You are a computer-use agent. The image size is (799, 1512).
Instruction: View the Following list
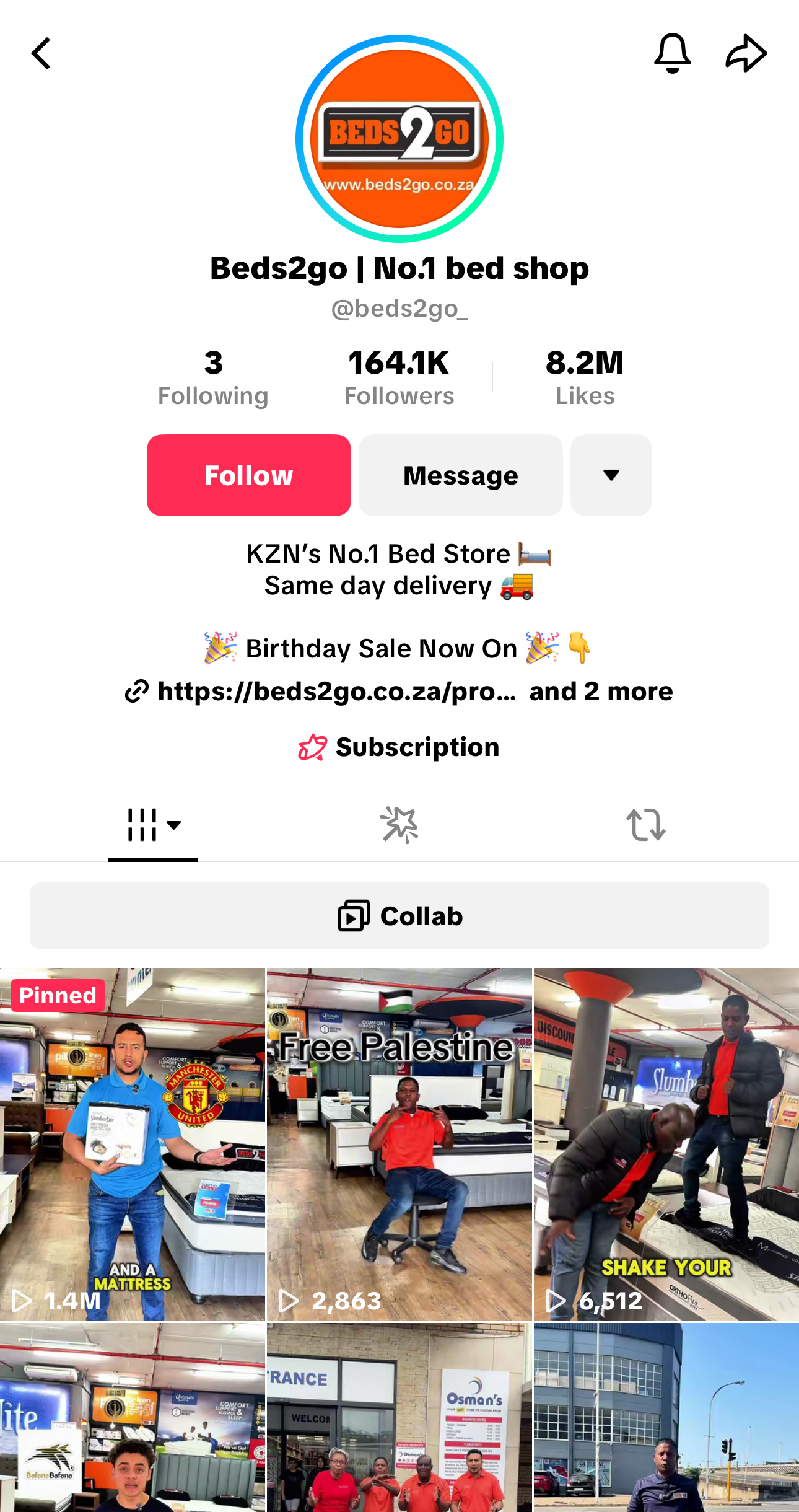[213, 377]
